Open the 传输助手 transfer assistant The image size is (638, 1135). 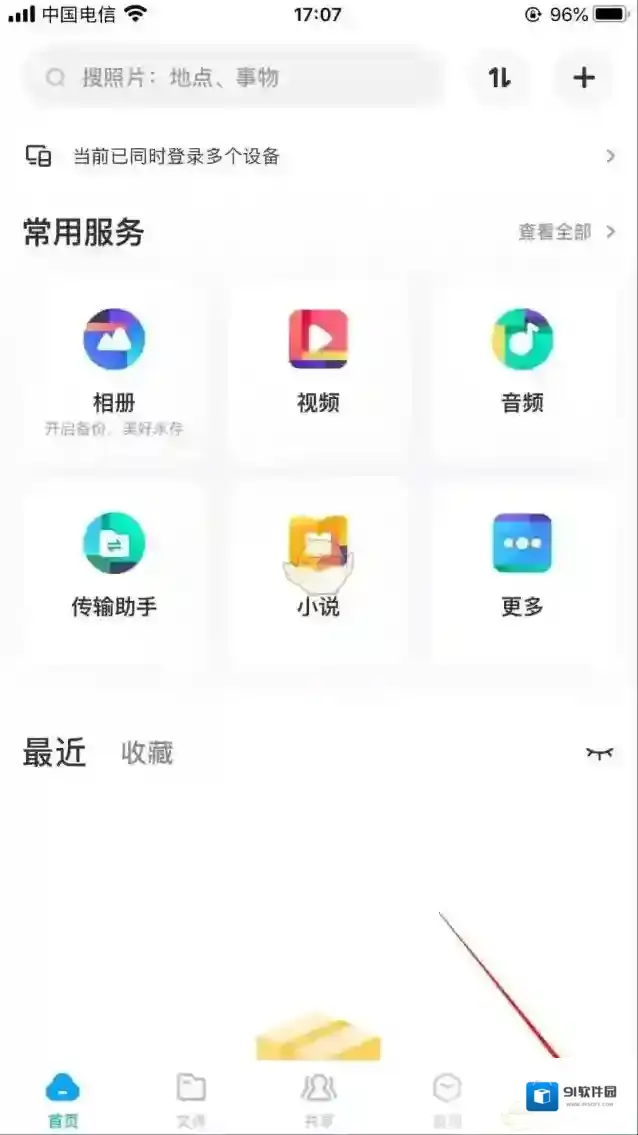click(114, 568)
